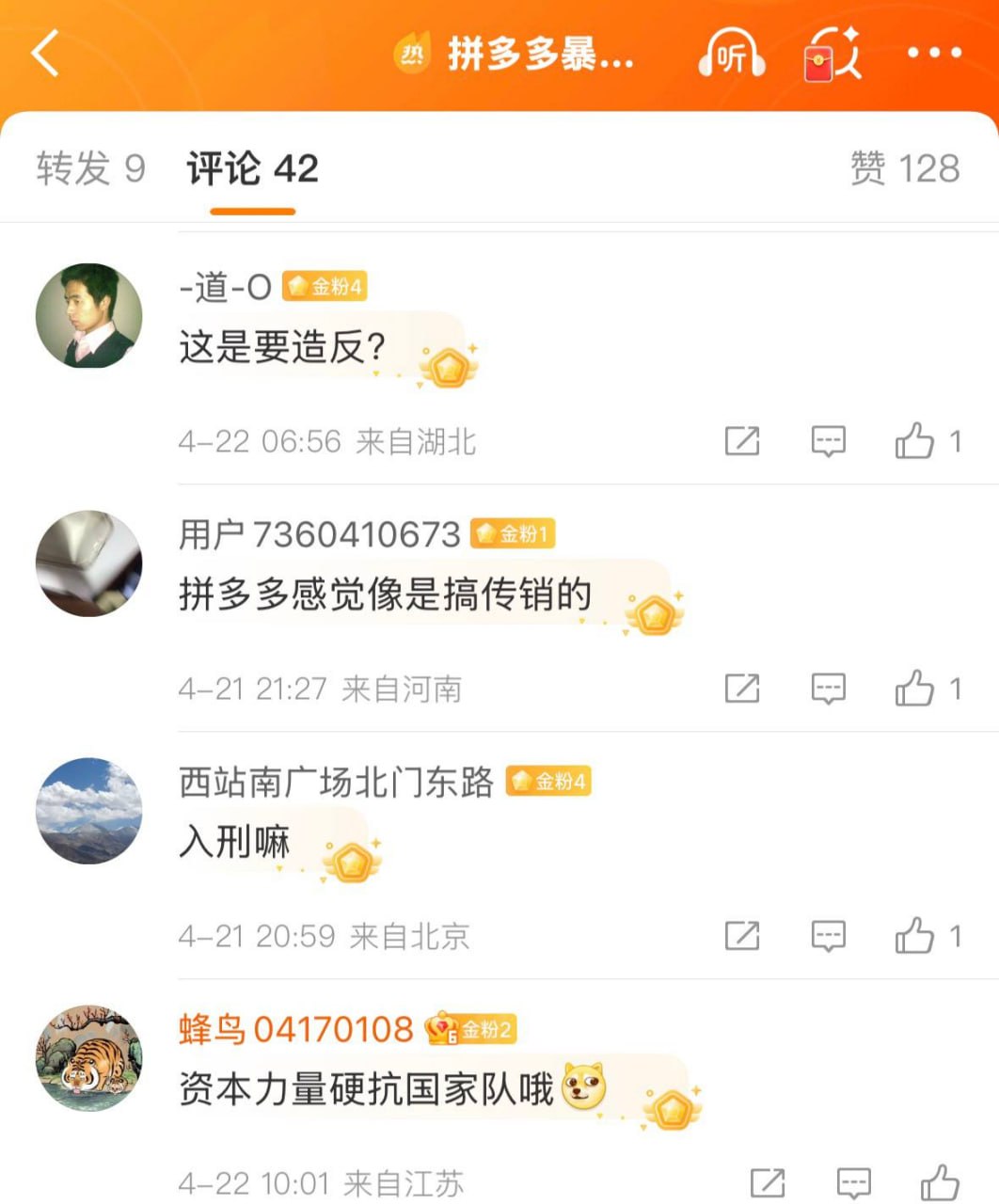This screenshot has width=999, height=1204.
Task: Reply to 用户7360410673's comment via bubble icon
Action: click(x=828, y=688)
